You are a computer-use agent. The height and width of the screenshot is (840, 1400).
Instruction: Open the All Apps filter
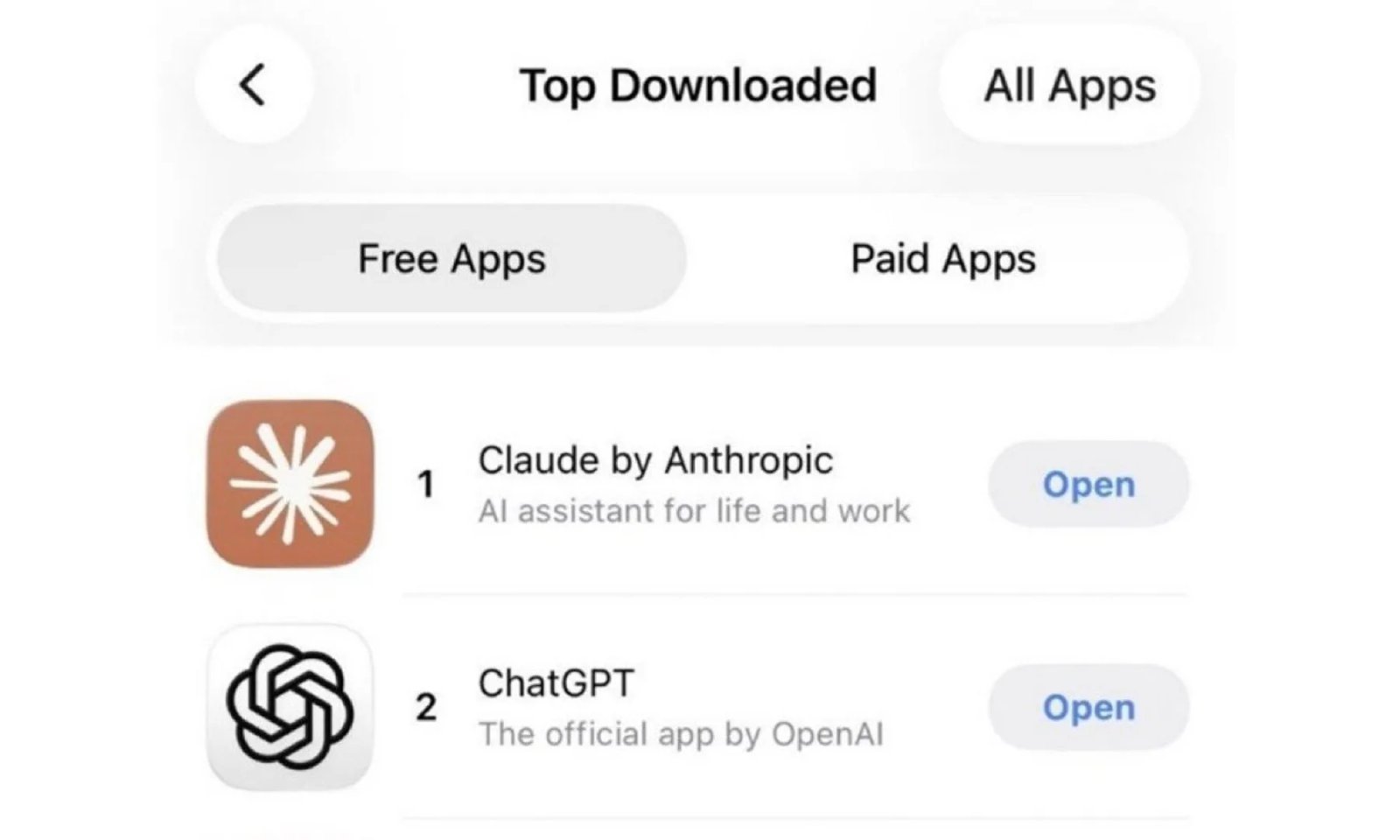[1069, 86]
